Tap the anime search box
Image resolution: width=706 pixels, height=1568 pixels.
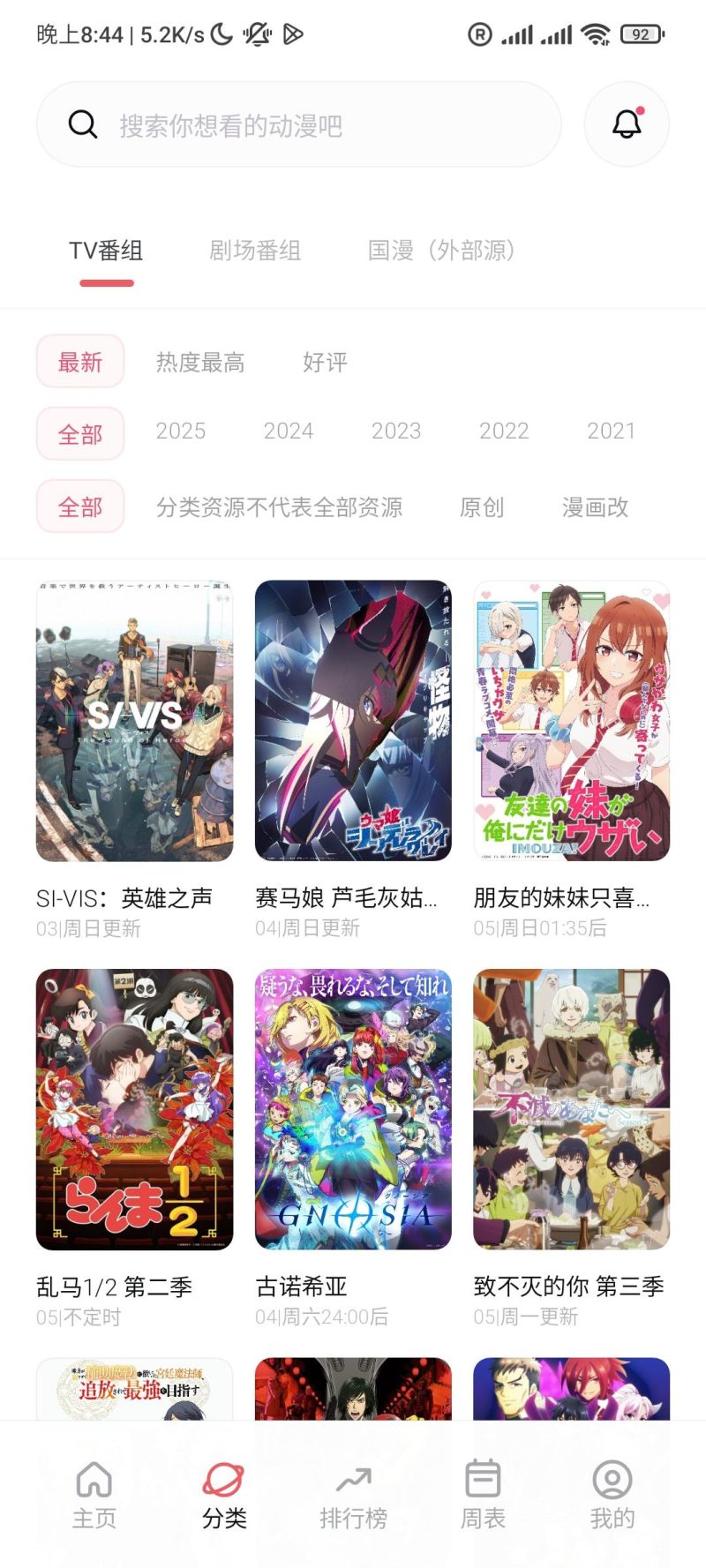click(298, 124)
